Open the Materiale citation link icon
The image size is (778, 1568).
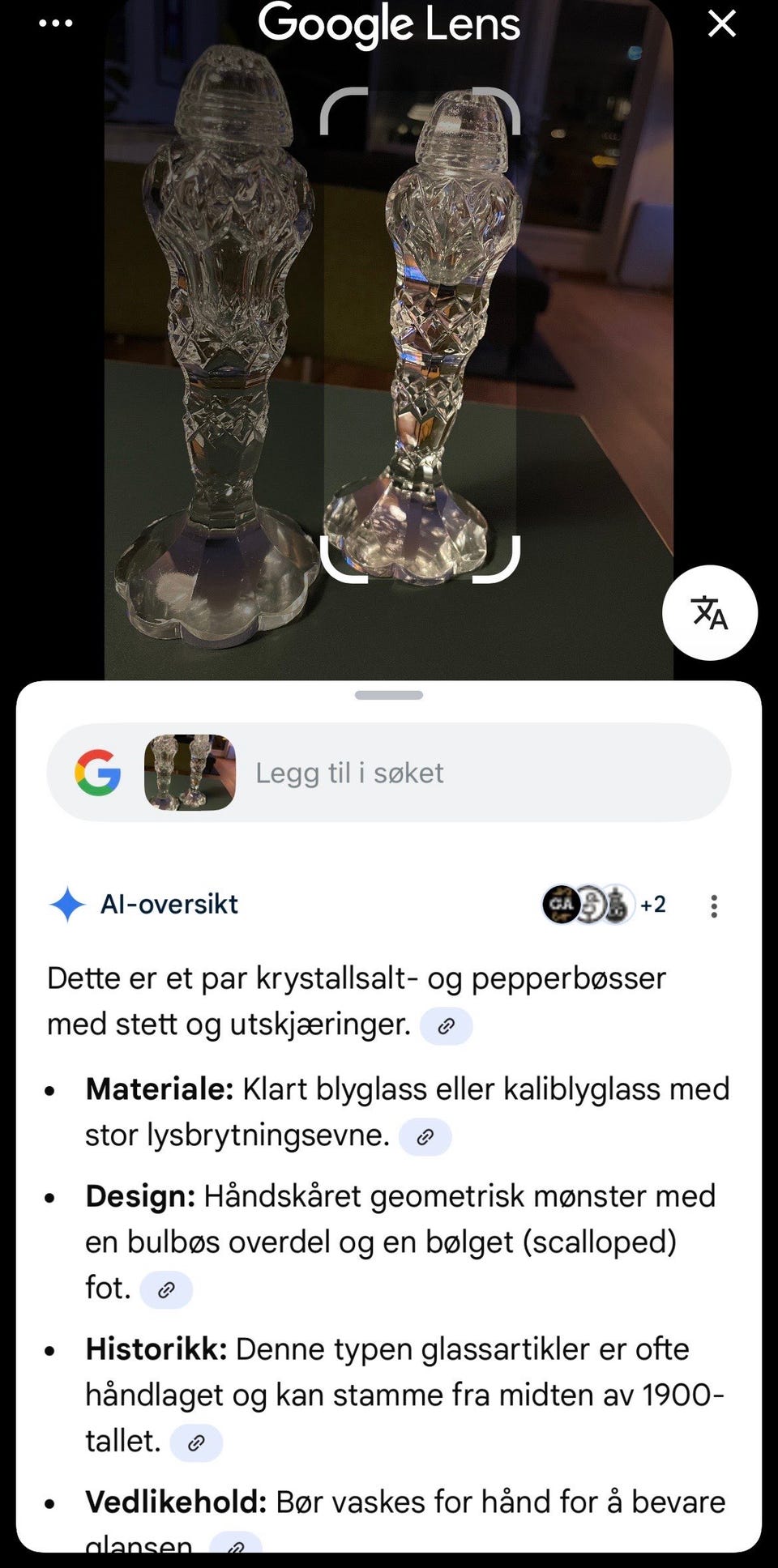point(425,1136)
